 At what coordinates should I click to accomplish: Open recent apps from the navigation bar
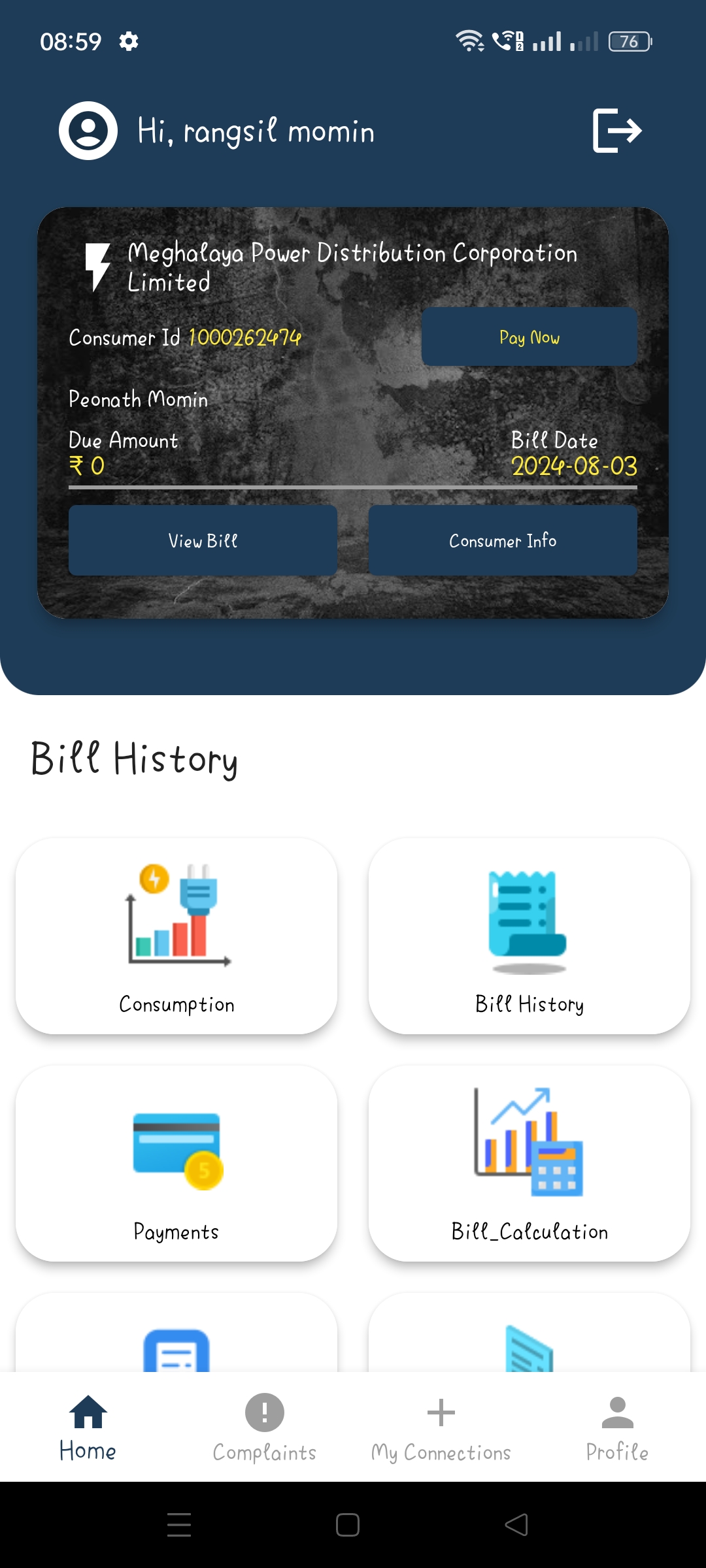coord(178,1525)
